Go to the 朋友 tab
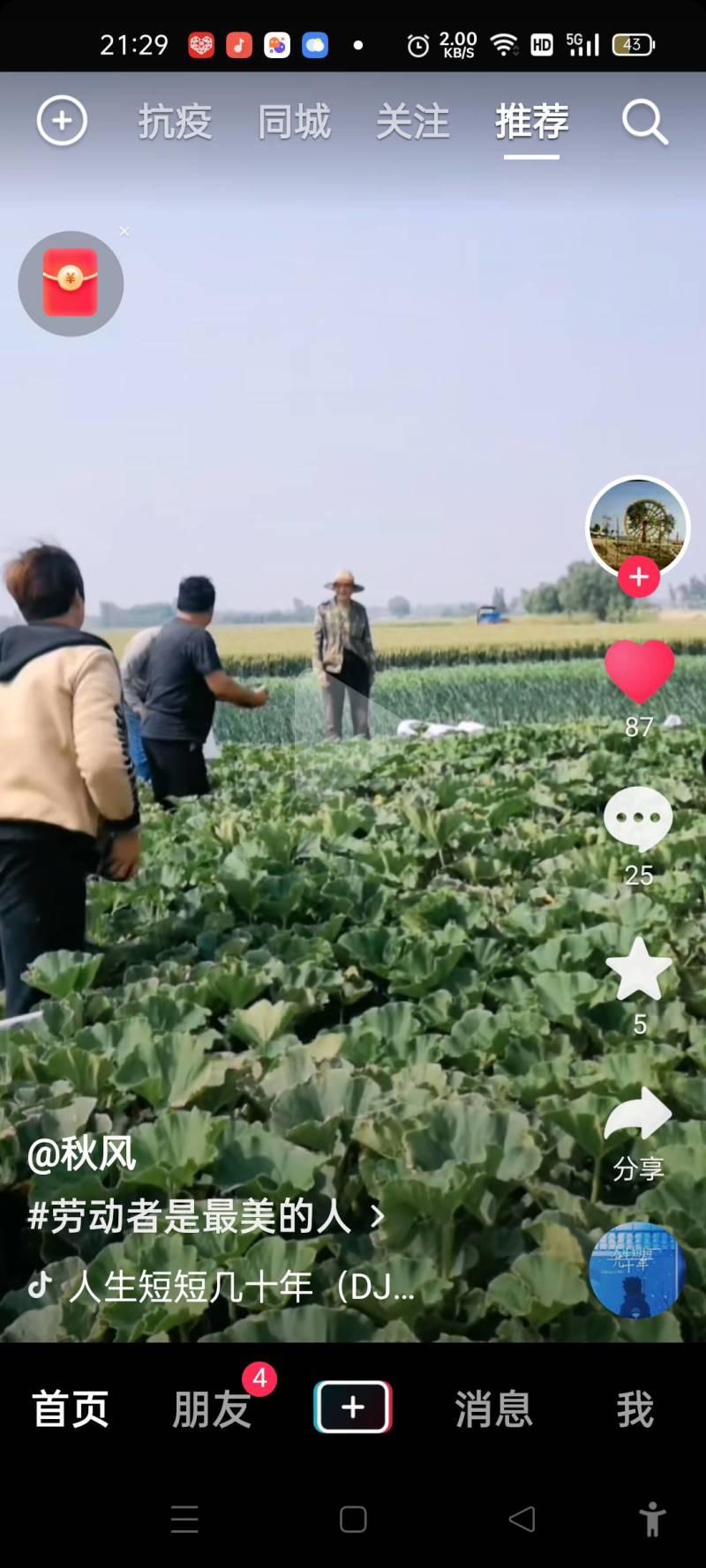Viewport: 706px width, 1568px height. [212, 1408]
